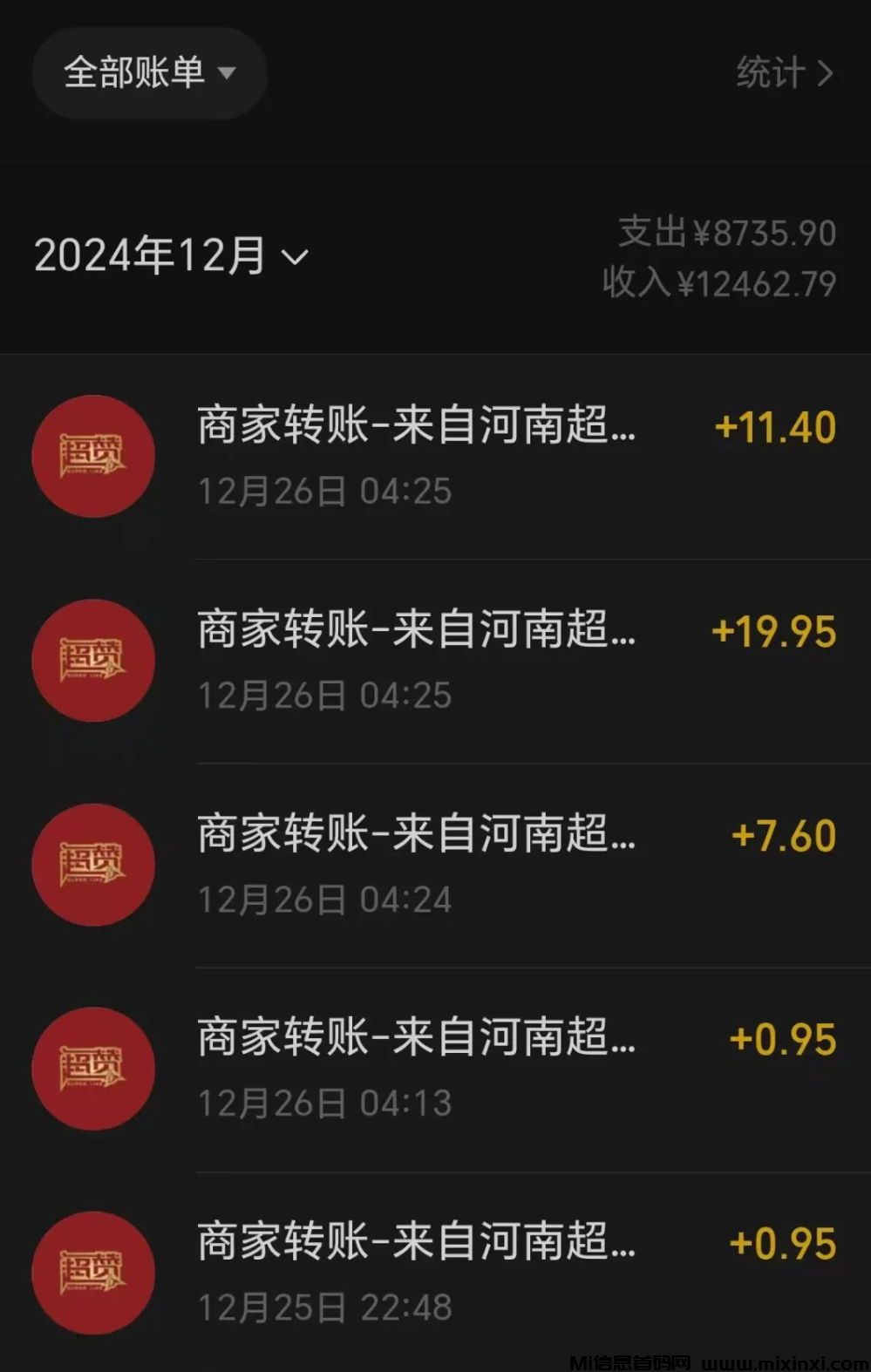Tap the timestamp 12月26日 04:25 on top entry

[323, 491]
